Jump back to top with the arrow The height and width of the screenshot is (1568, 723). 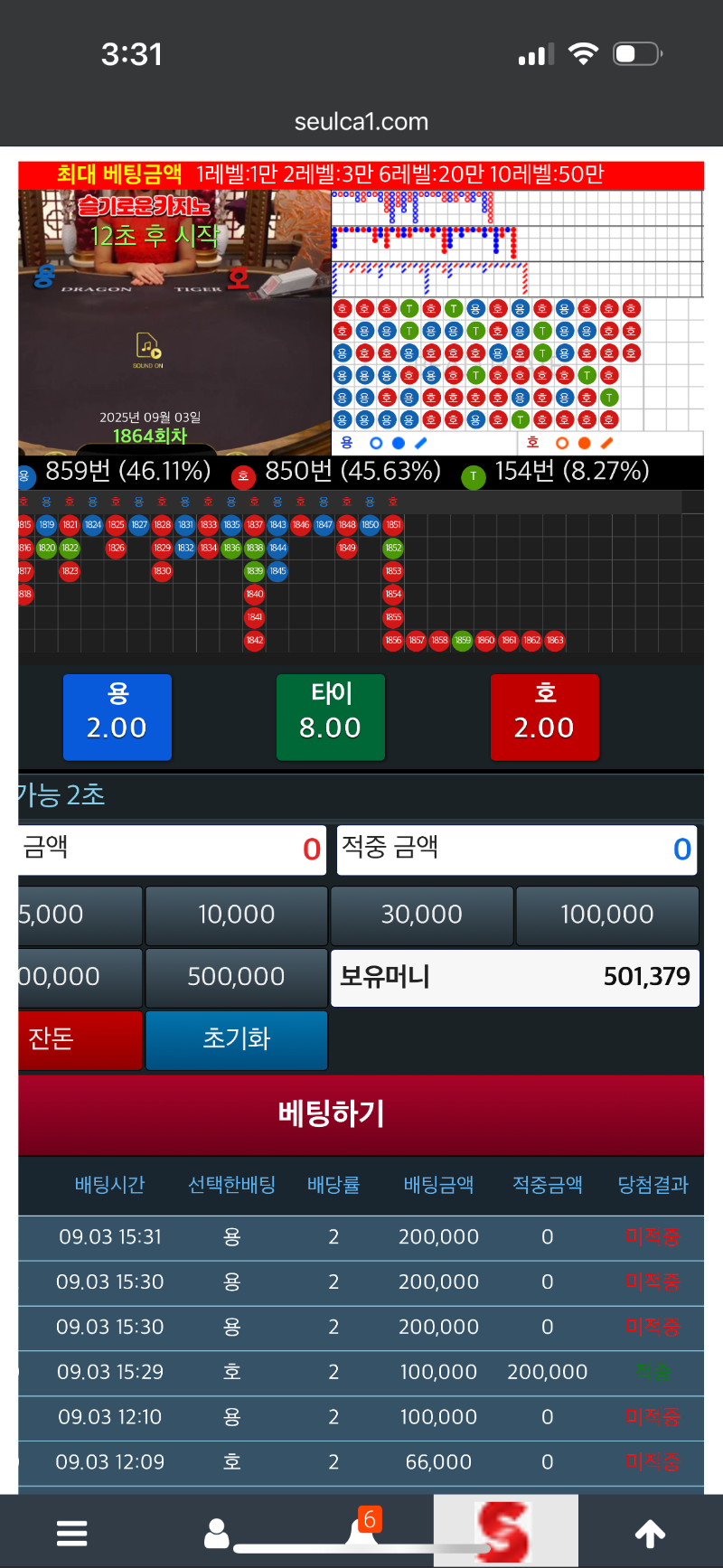pos(650,1533)
